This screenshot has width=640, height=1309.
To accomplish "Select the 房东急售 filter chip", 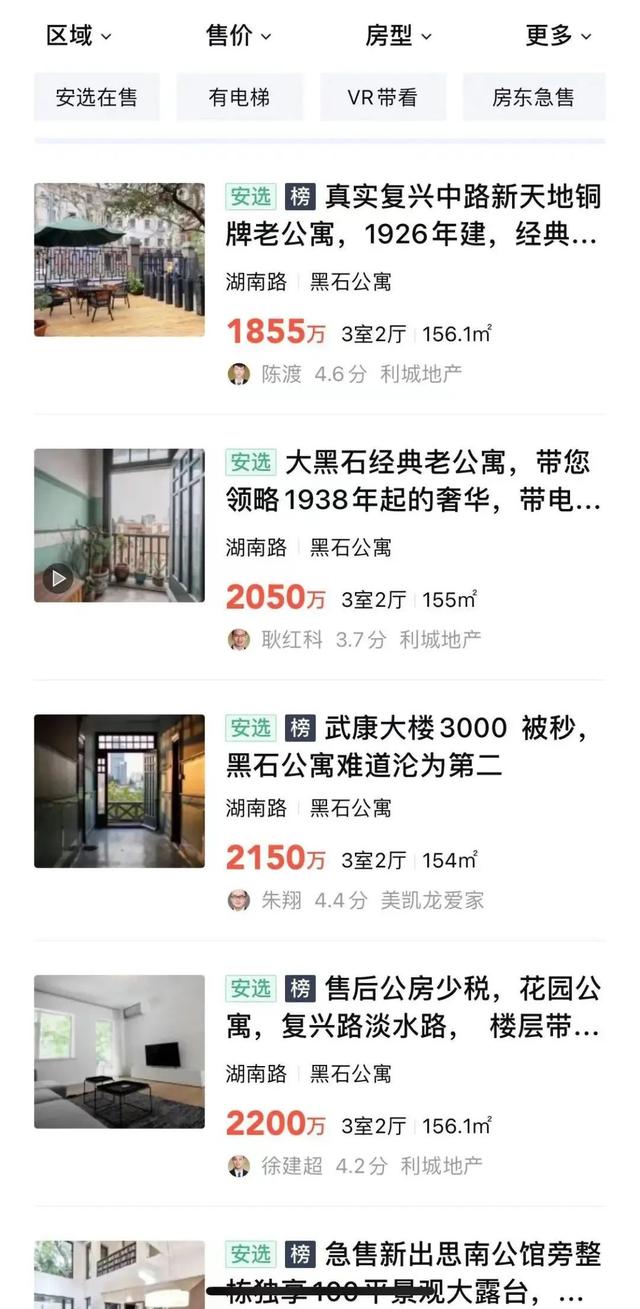I will point(533,97).
